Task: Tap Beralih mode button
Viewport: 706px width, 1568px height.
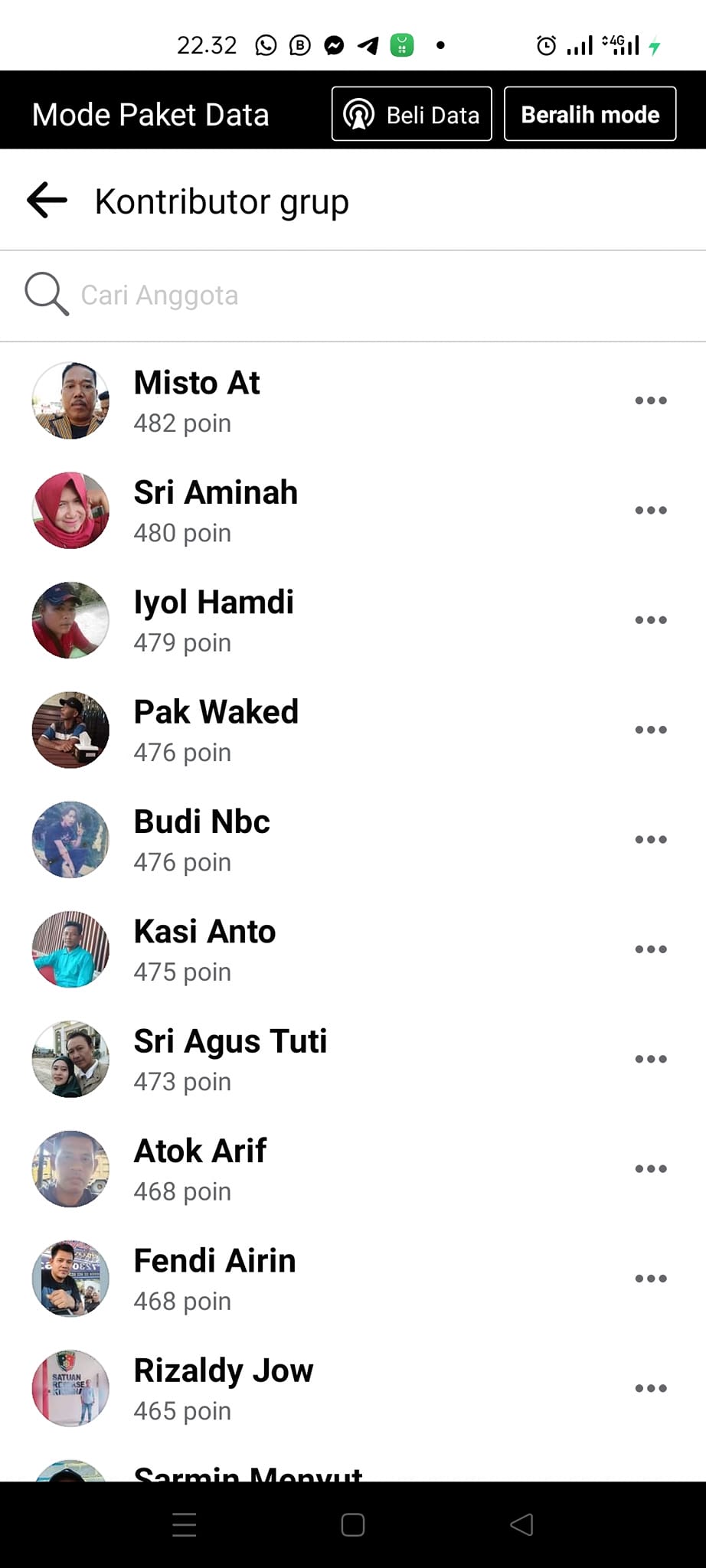Action: [590, 114]
